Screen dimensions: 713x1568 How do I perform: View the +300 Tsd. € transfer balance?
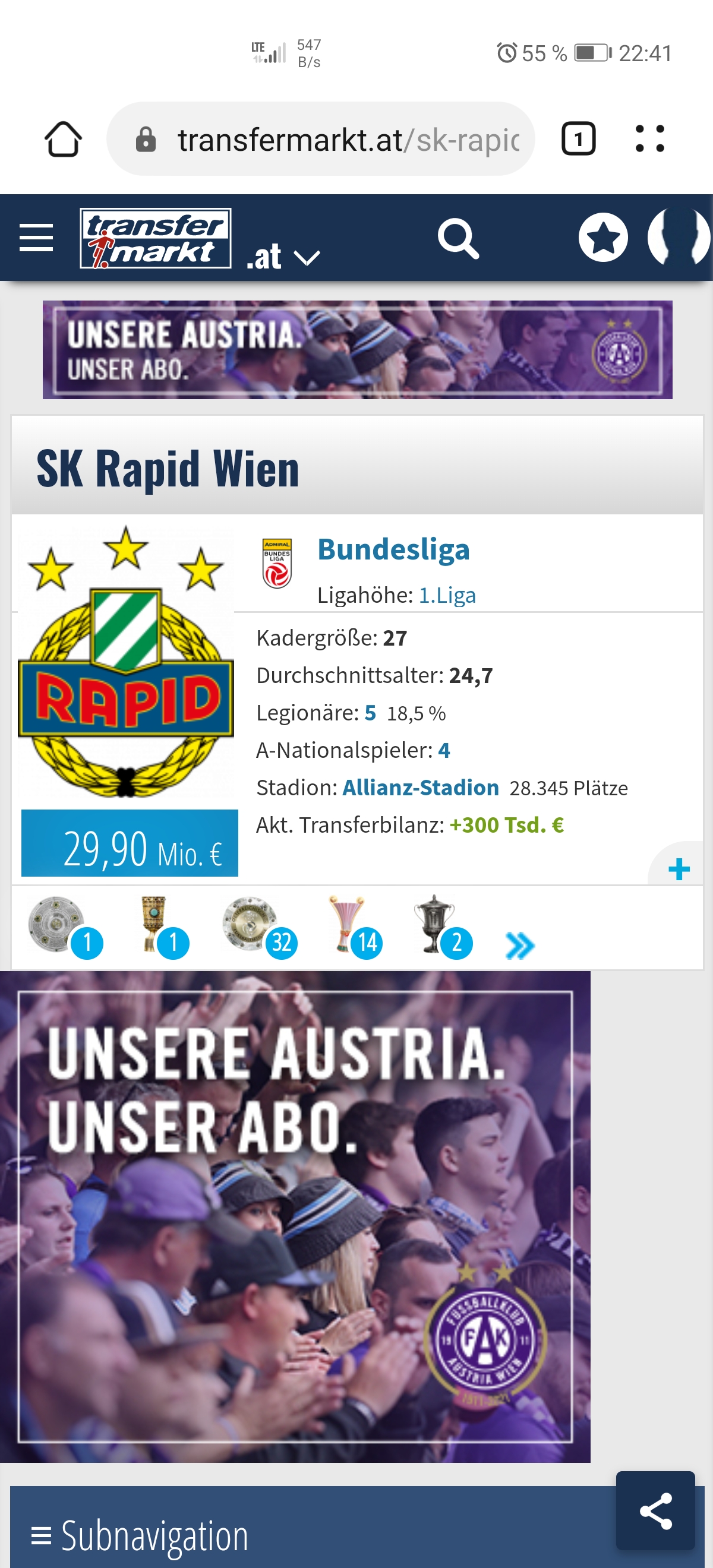pos(506,825)
